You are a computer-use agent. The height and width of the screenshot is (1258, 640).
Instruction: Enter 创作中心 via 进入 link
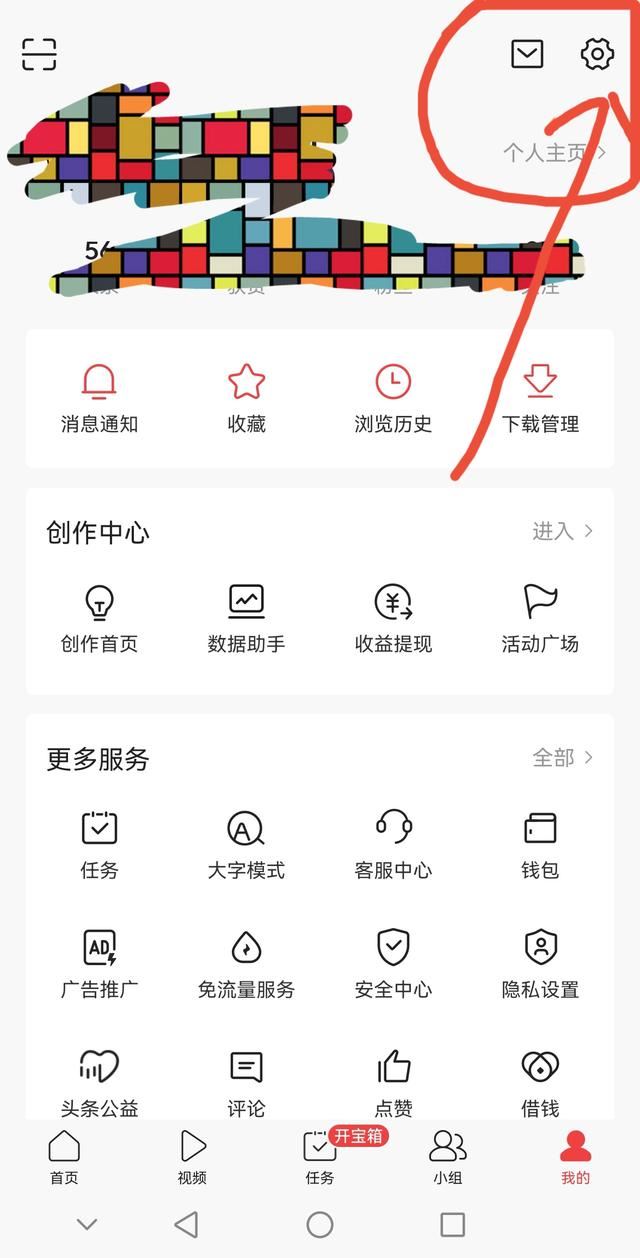tap(562, 531)
